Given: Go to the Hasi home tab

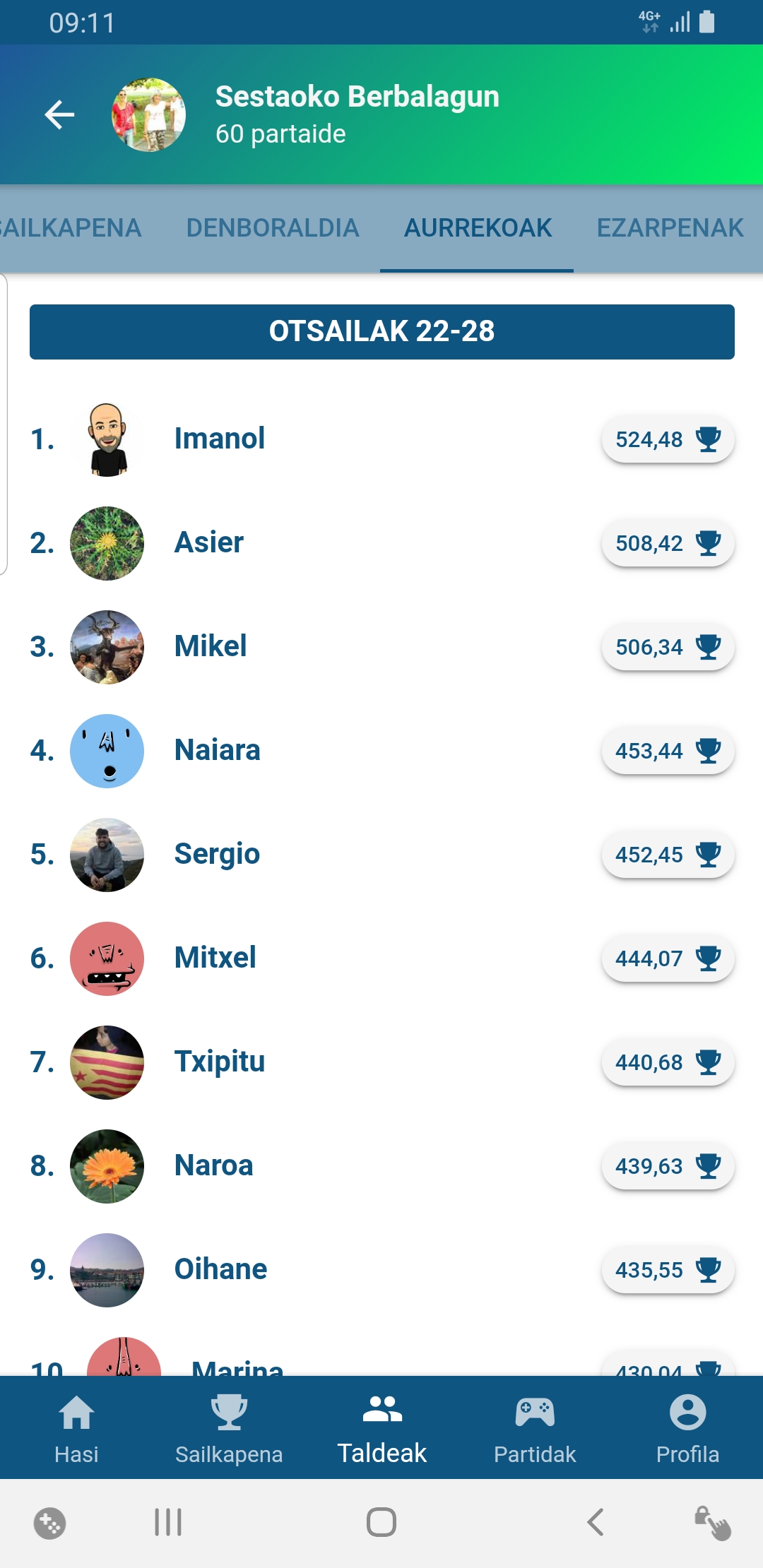Looking at the screenshot, I should point(76,1428).
